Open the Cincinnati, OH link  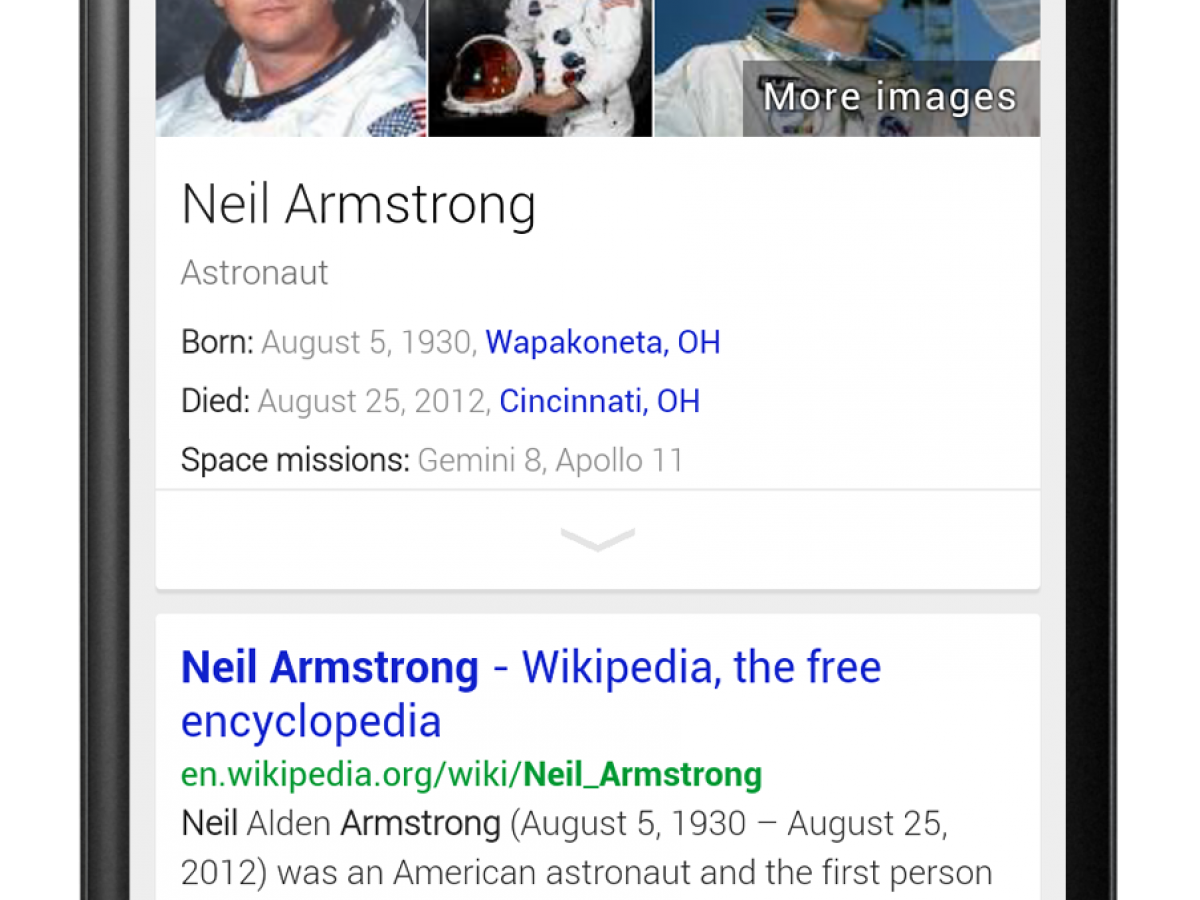[599, 402]
